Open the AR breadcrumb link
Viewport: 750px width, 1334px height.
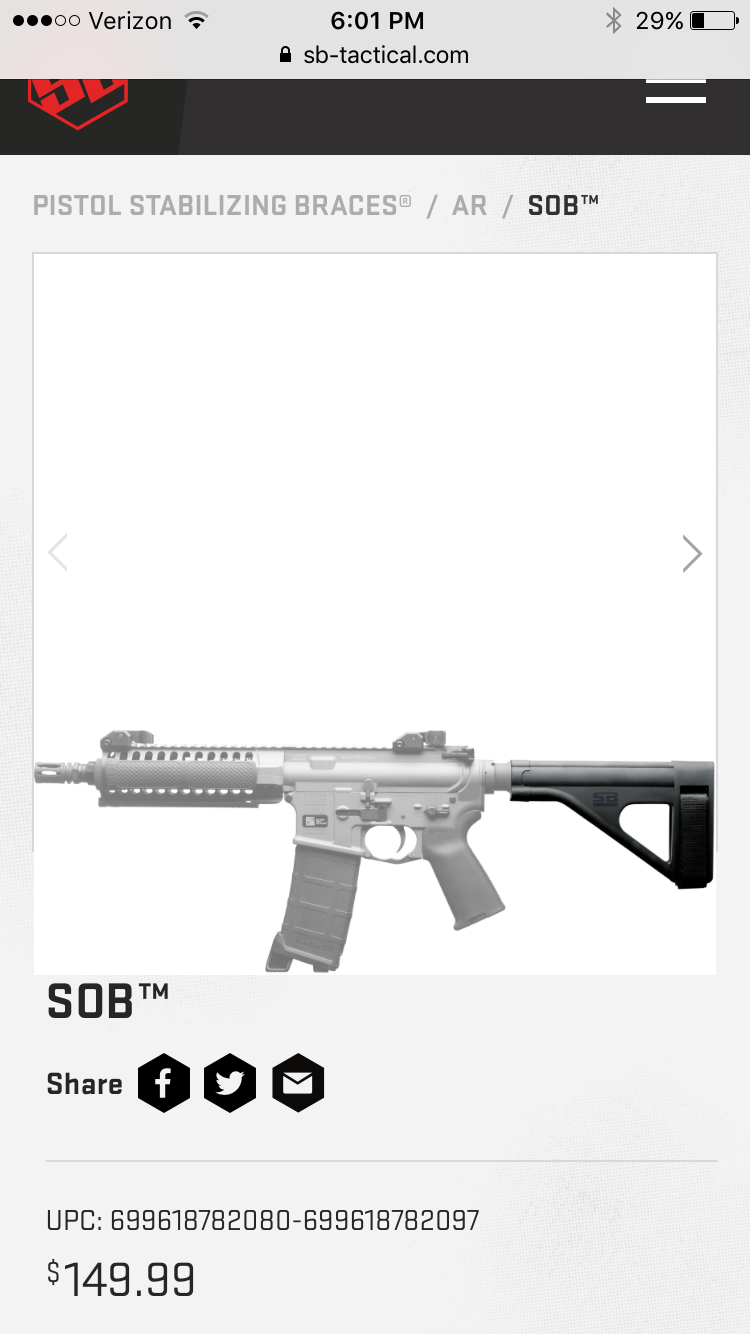point(469,206)
